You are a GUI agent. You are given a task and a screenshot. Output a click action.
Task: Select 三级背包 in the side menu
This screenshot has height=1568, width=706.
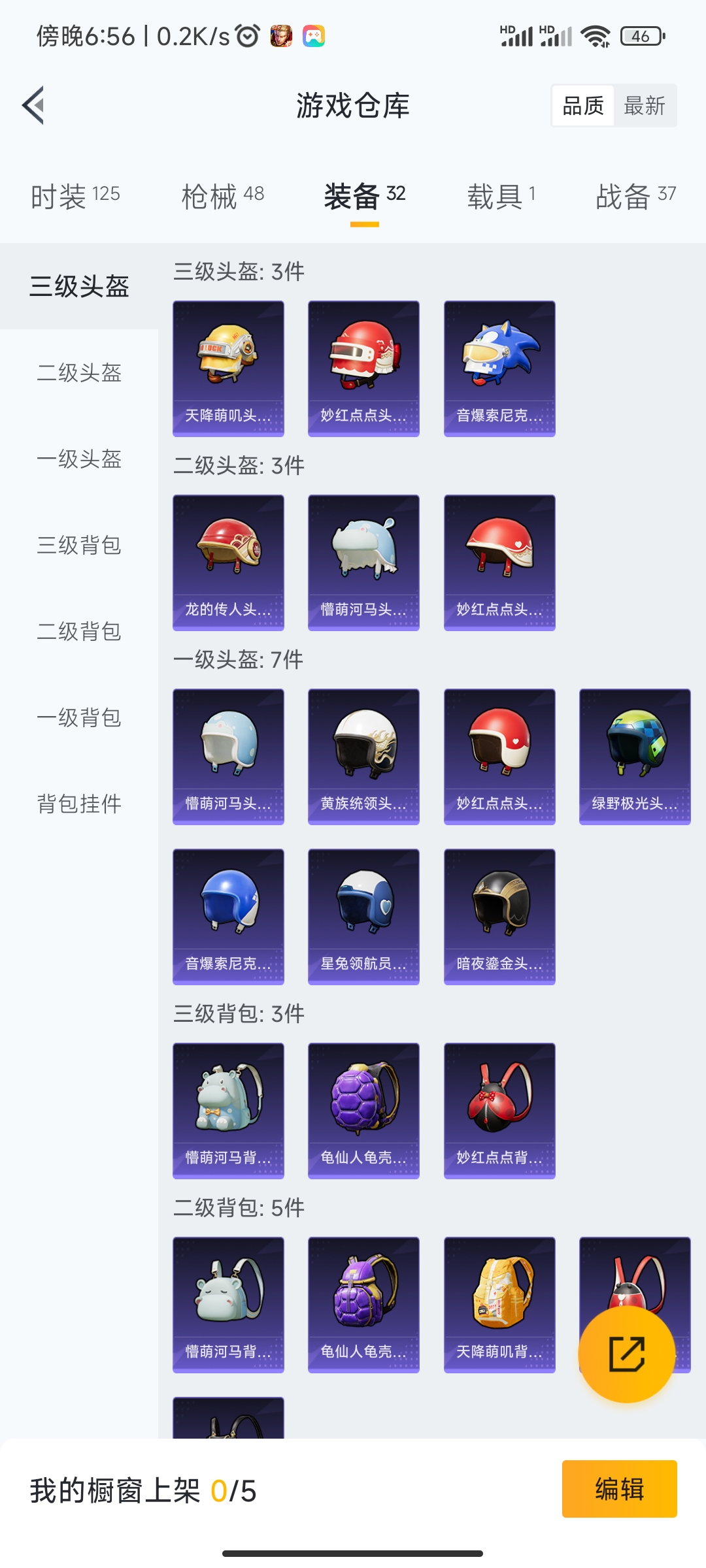point(79,546)
